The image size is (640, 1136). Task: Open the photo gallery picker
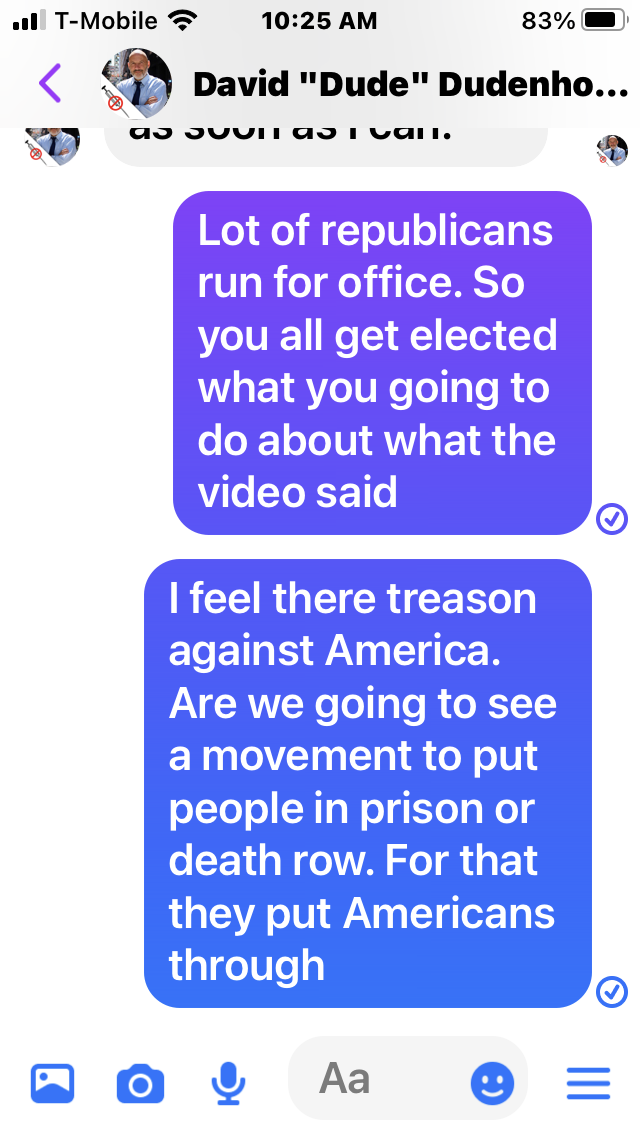coord(53,1083)
